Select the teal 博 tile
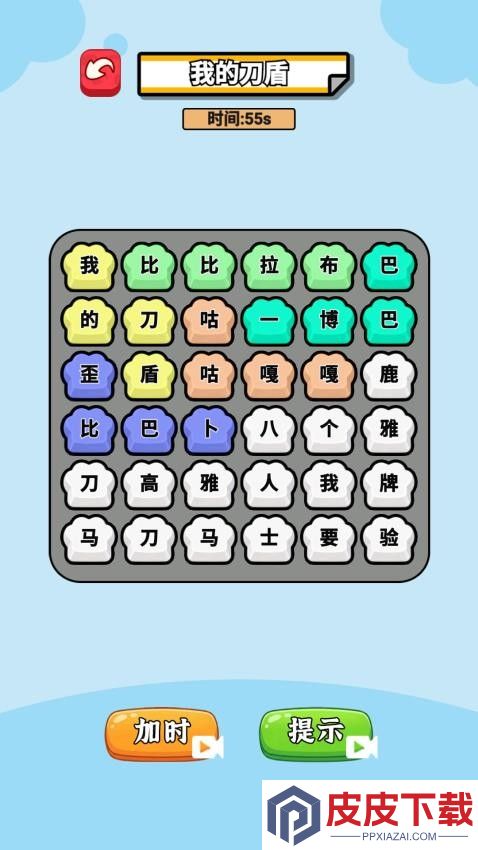Screen dimensions: 478x850 tap(329, 321)
